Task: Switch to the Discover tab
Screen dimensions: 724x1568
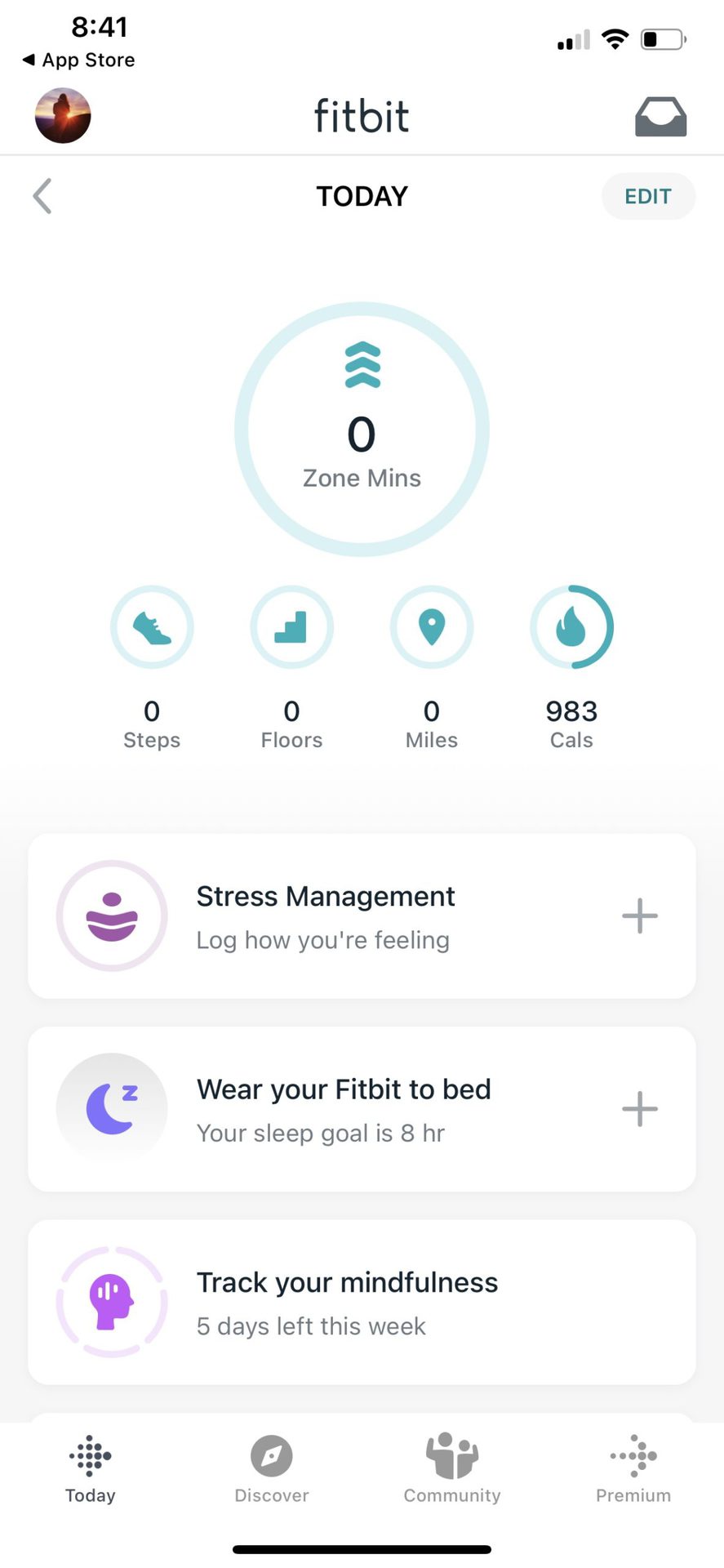Action: pos(272,1469)
